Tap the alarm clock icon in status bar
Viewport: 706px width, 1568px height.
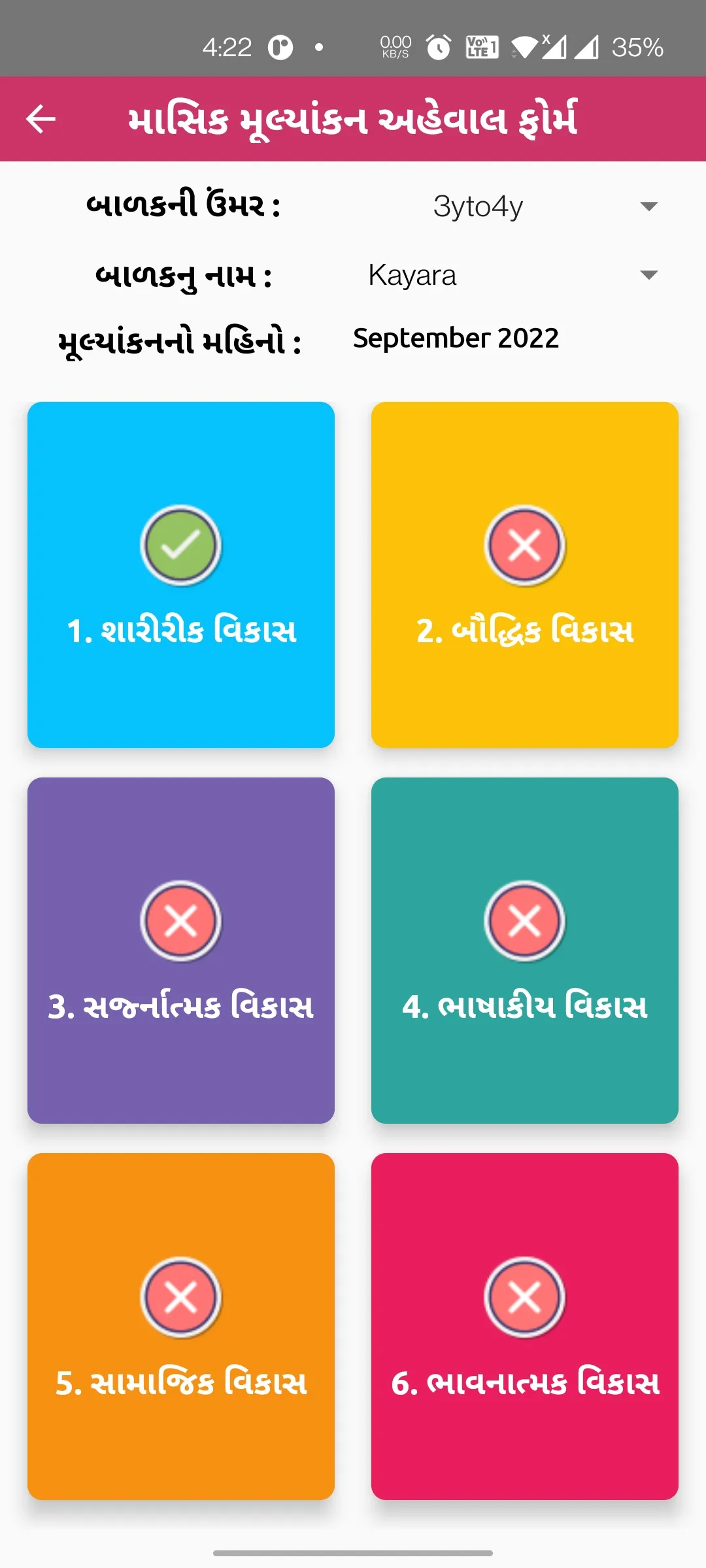(x=437, y=47)
